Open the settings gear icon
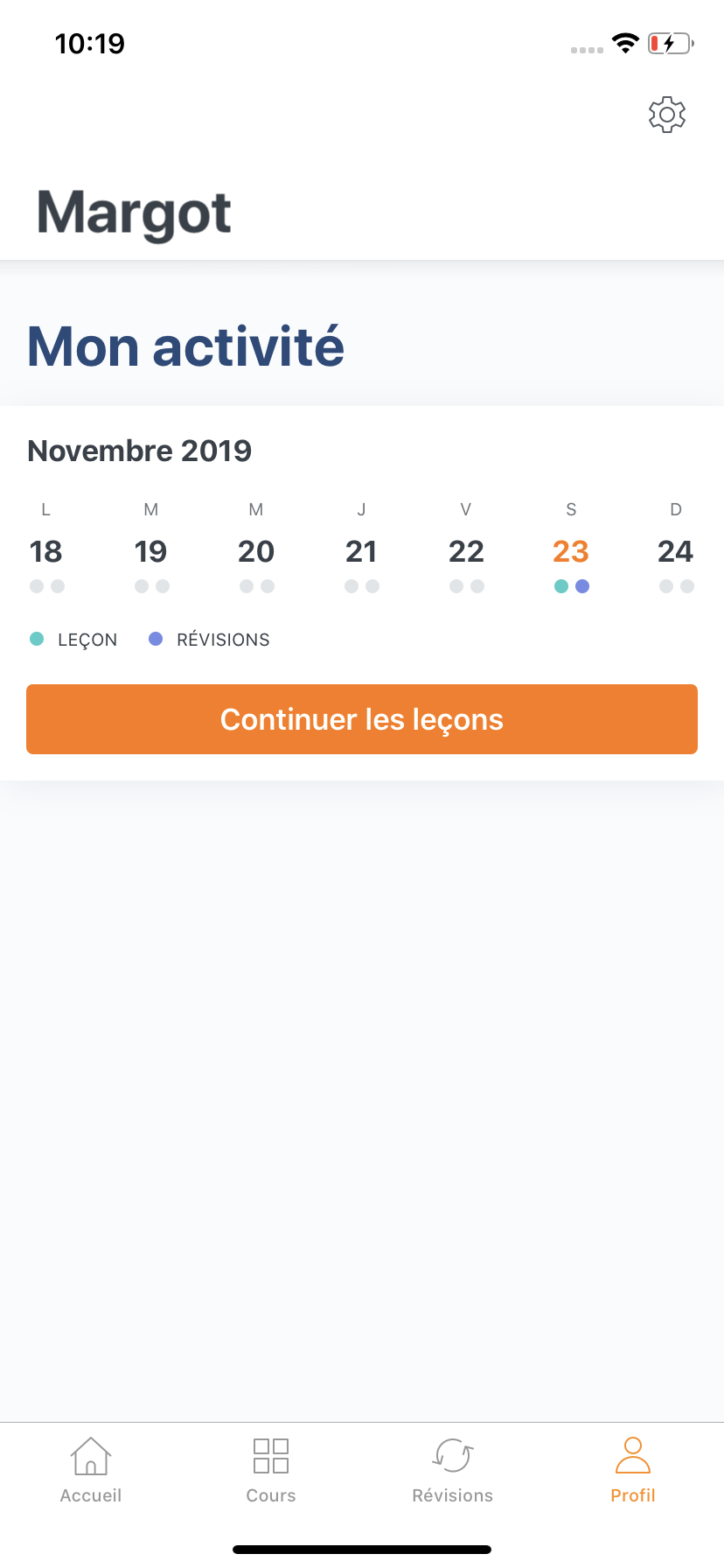 pos(667,115)
